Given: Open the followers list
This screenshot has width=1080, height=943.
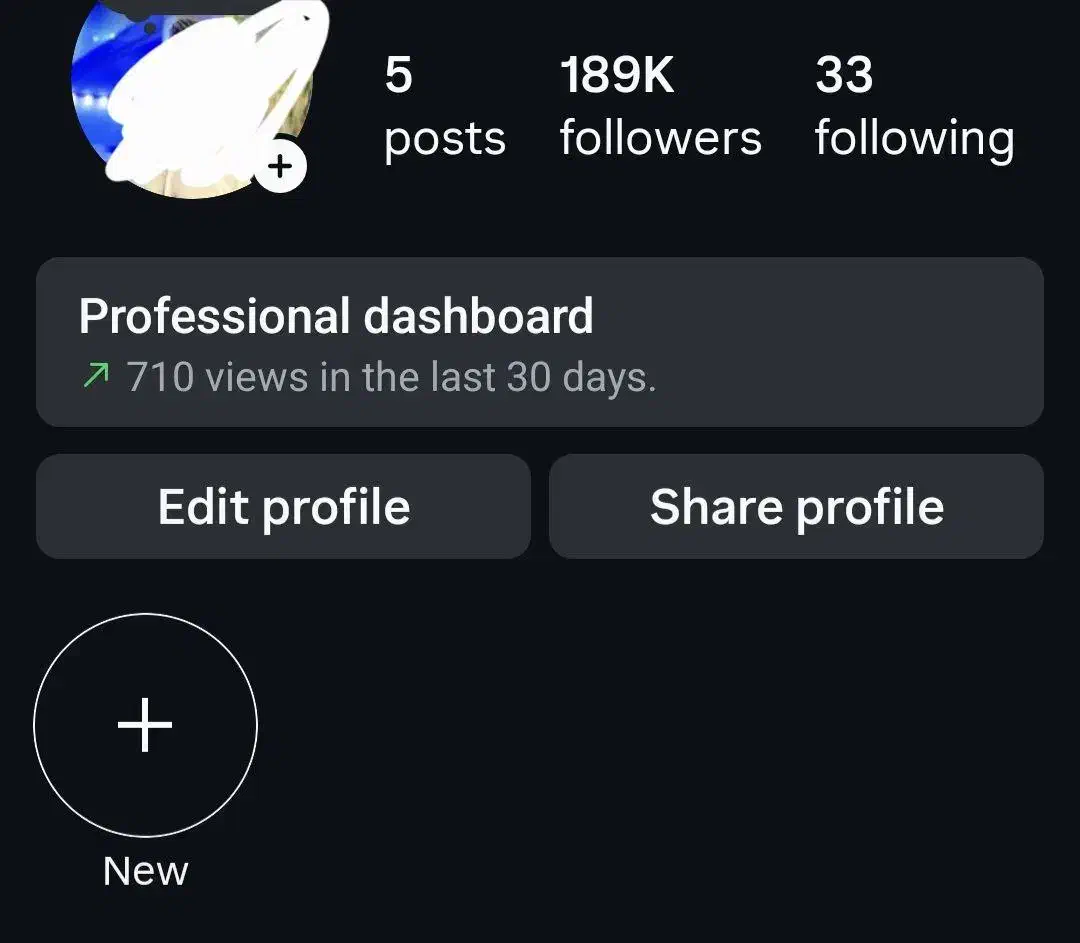Looking at the screenshot, I should (660, 106).
